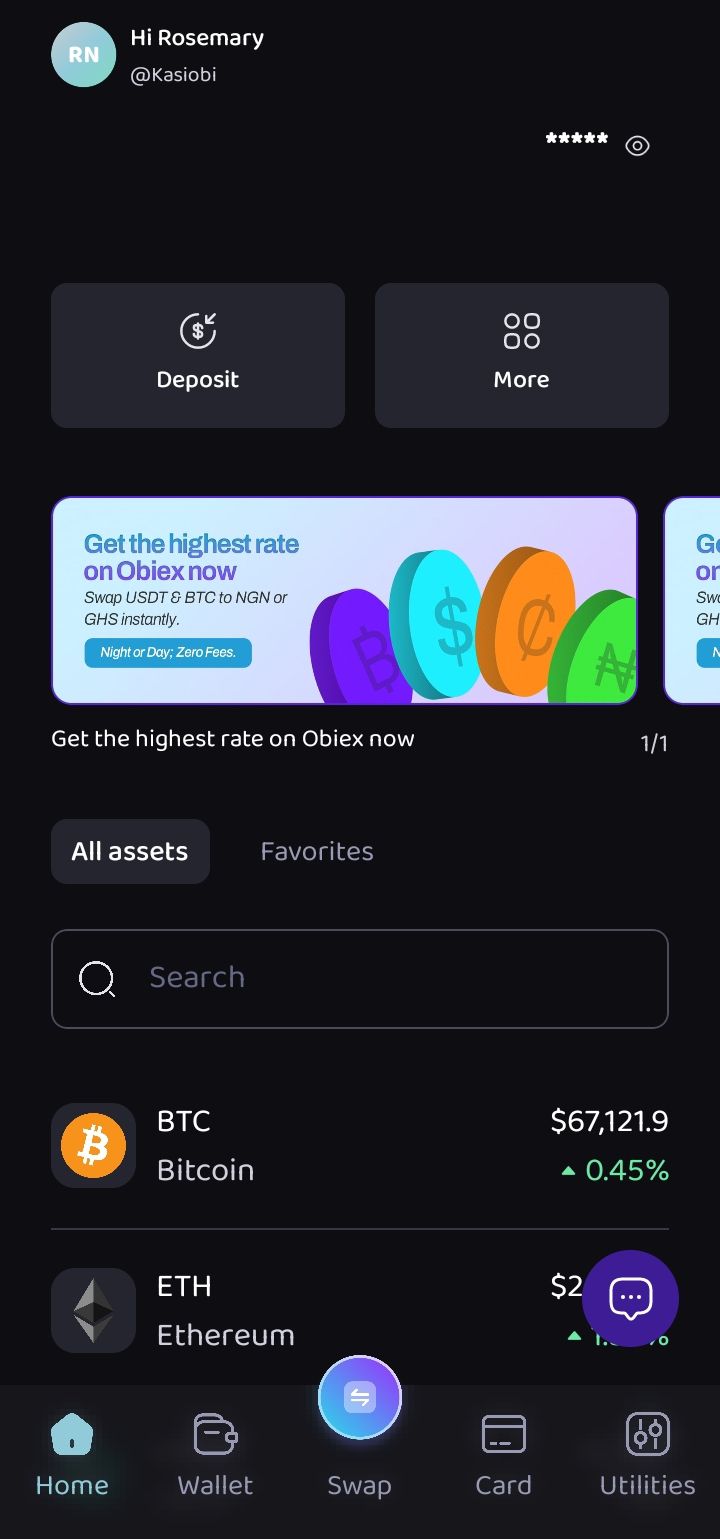The width and height of the screenshot is (720, 1539).
Task: Select the All assets tab
Action: [130, 851]
